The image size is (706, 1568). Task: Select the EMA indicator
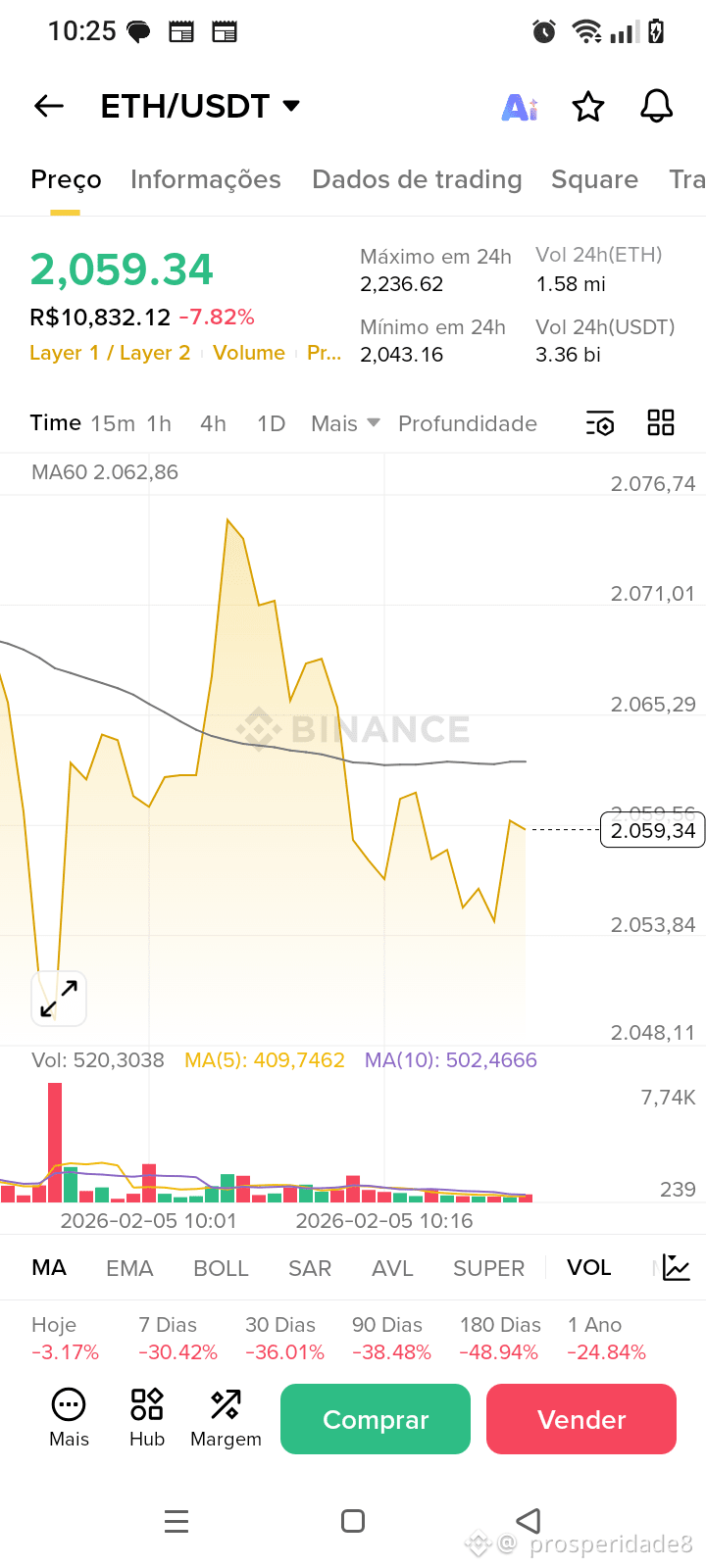129,1268
